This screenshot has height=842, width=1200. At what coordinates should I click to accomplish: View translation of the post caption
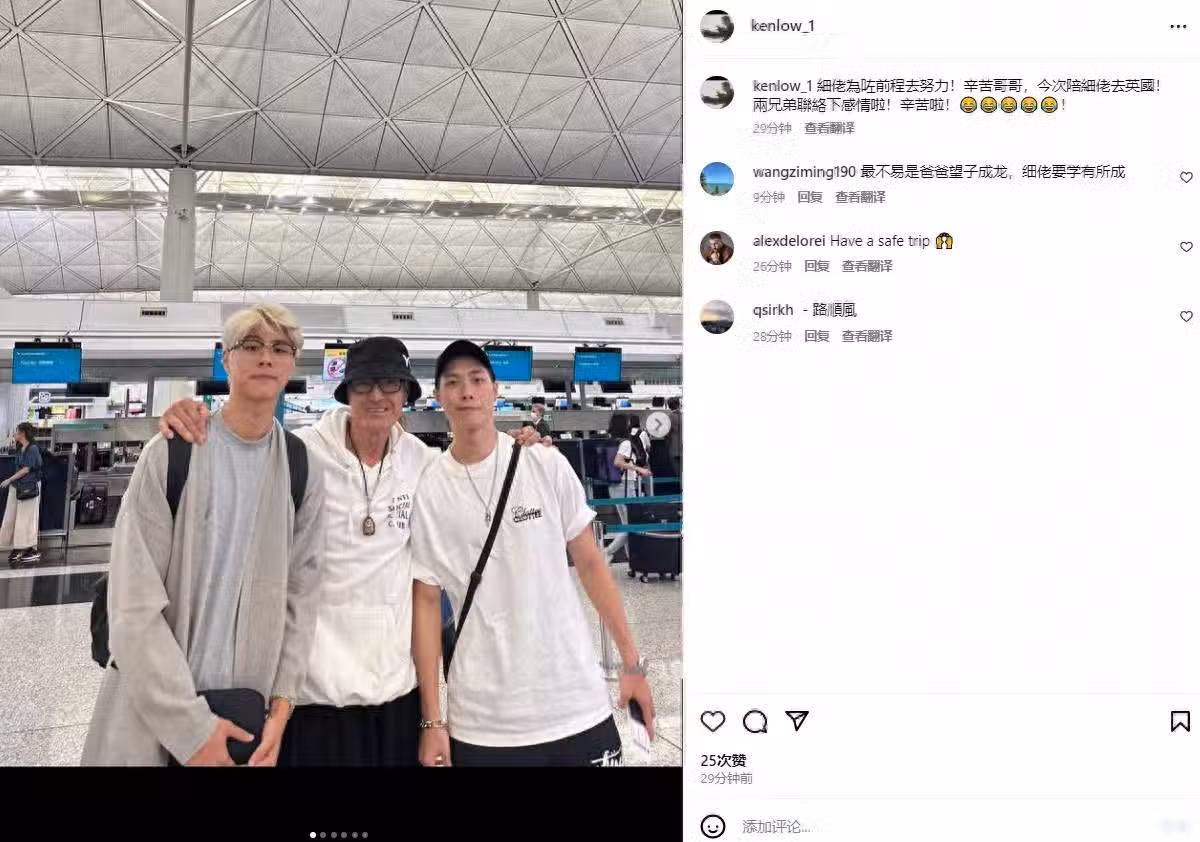pos(829,128)
